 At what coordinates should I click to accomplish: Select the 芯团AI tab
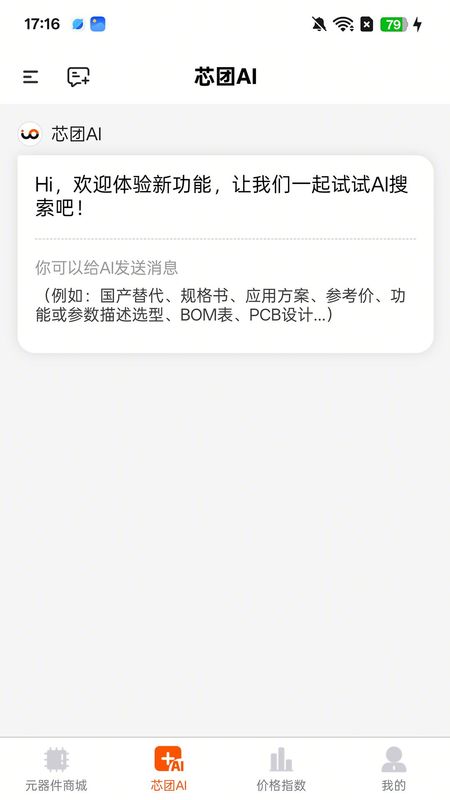point(169,769)
